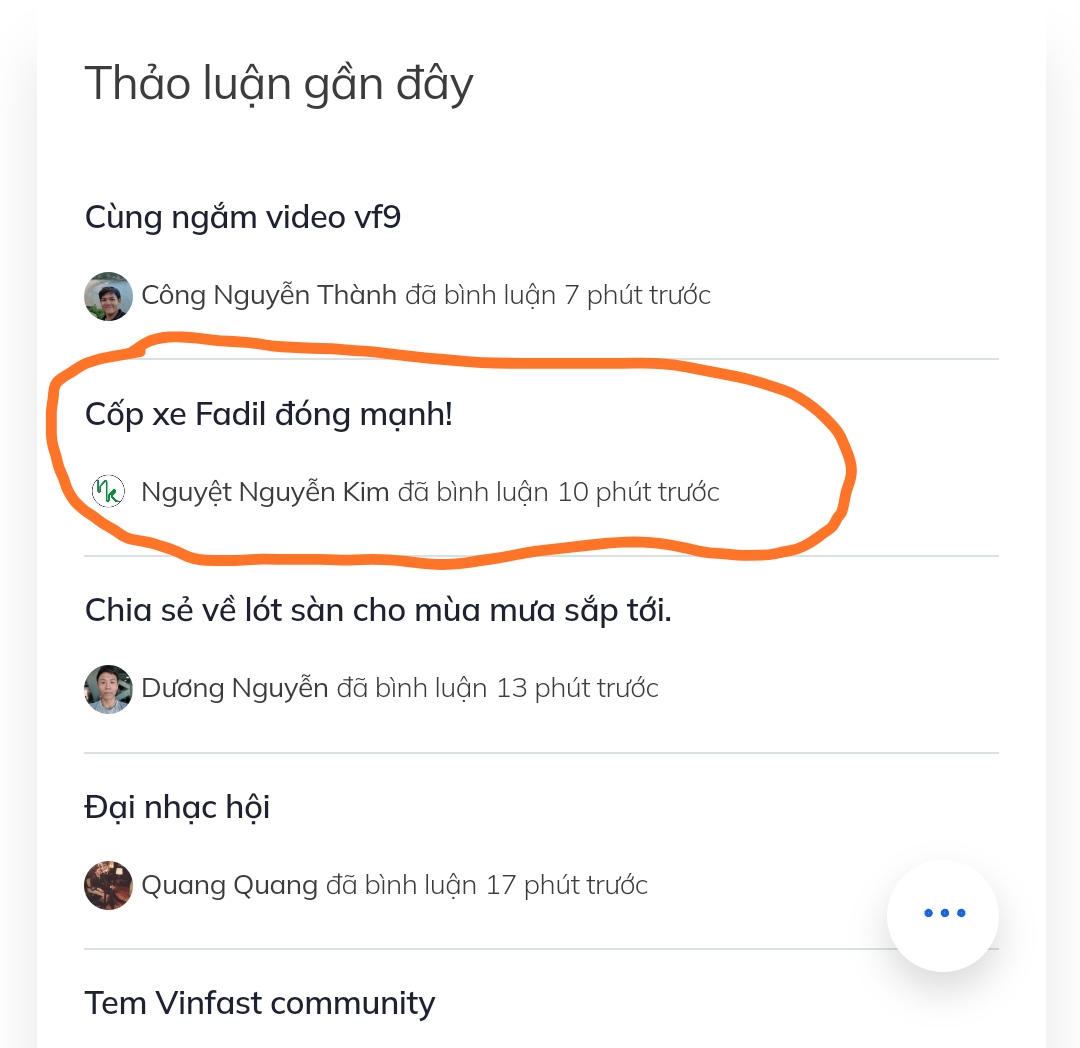Viewport: 1080px width, 1048px height.
Task: Open discussion 'Cốp xe Fadil đóng mạnh!'
Action: click(x=269, y=414)
